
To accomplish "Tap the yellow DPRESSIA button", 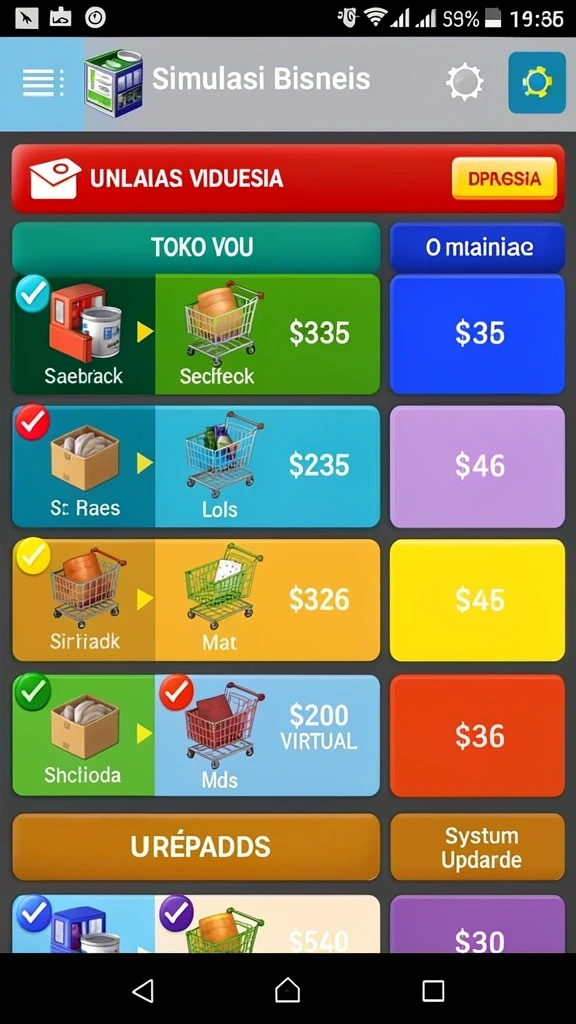I will 504,178.
